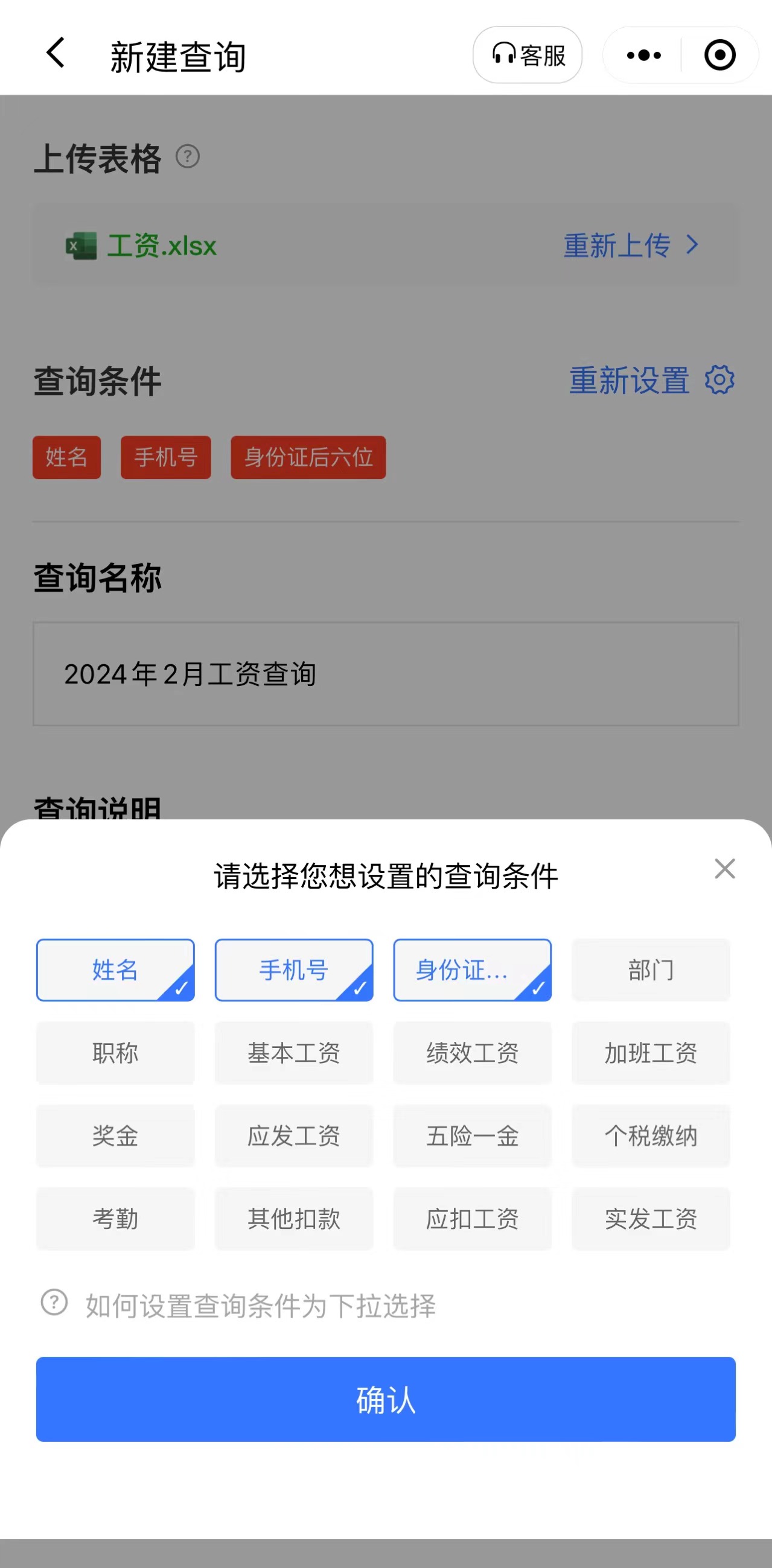Screen dimensions: 772x1568
Task: Deselect the 姓名 query condition
Action: (x=115, y=970)
